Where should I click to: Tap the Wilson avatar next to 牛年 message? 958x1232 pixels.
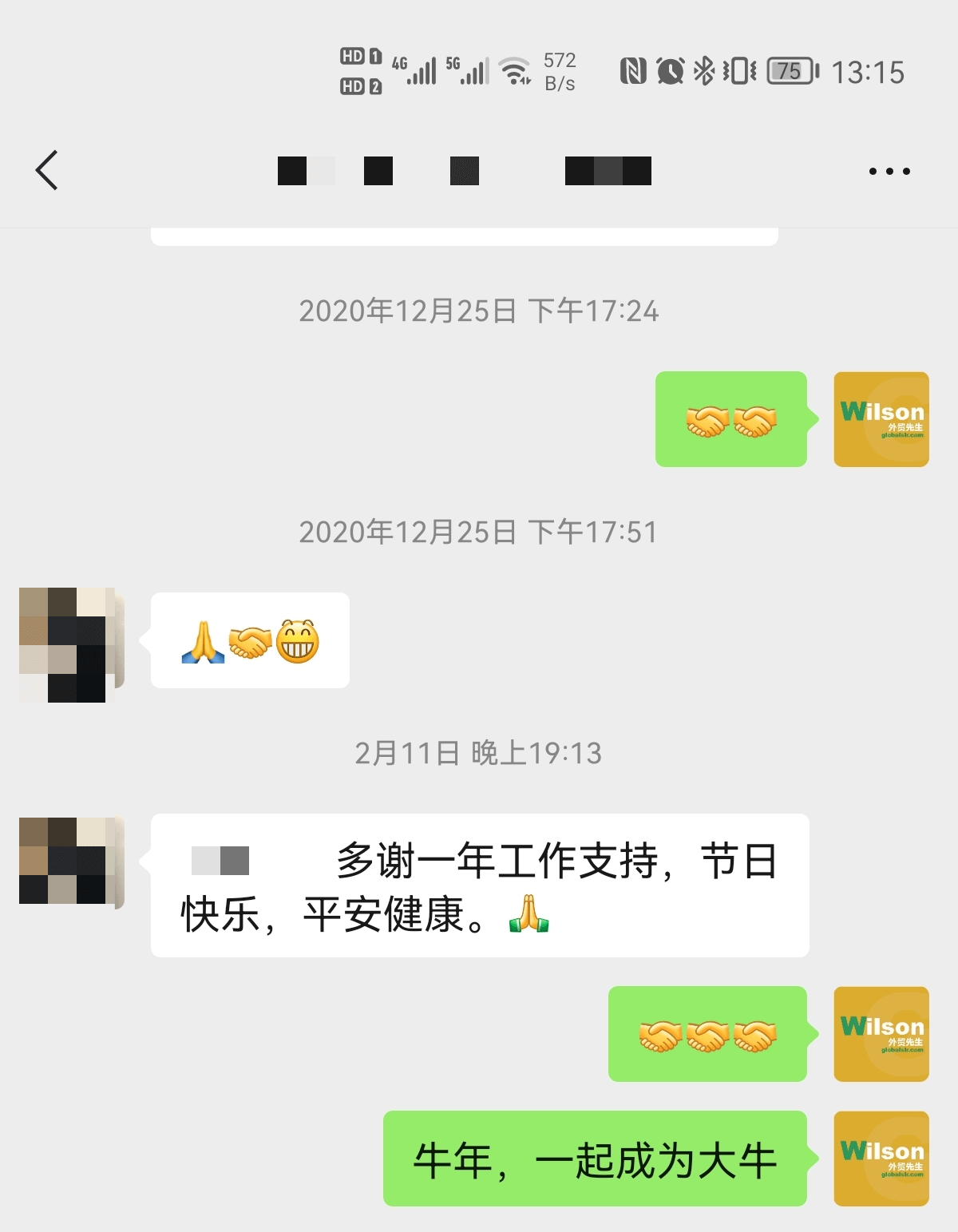[x=881, y=1158]
